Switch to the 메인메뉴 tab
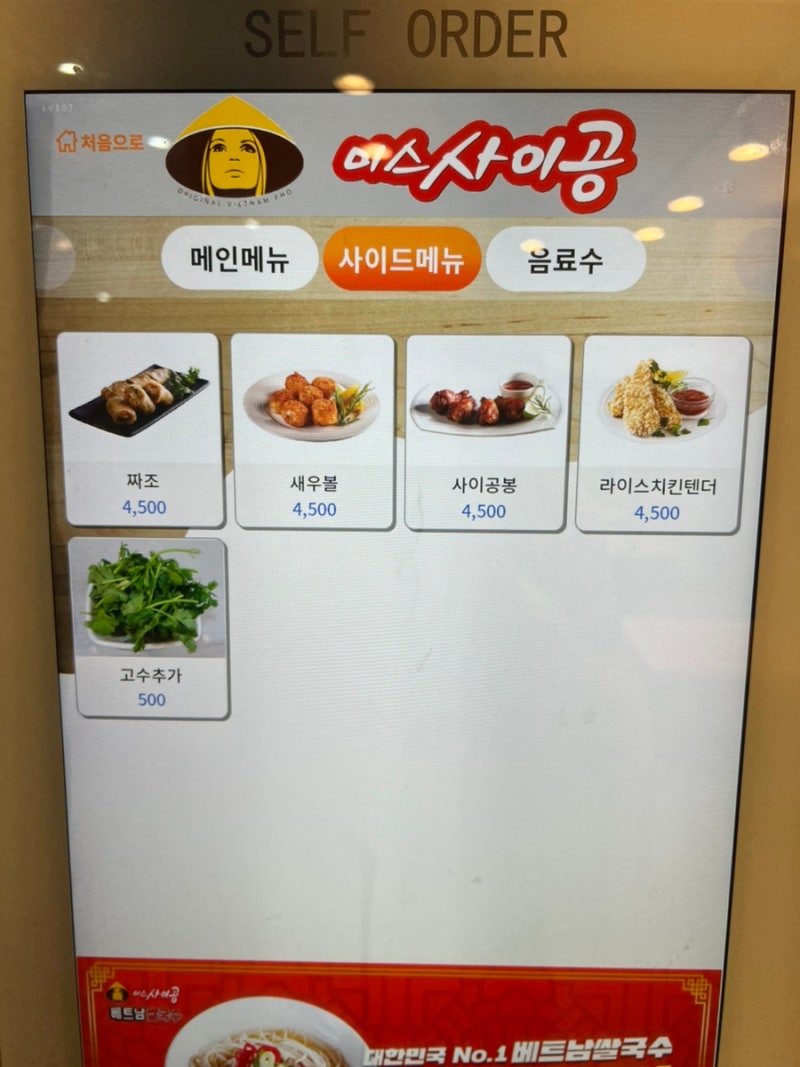Screen dimensions: 800x1067 (x=239, y=259)
